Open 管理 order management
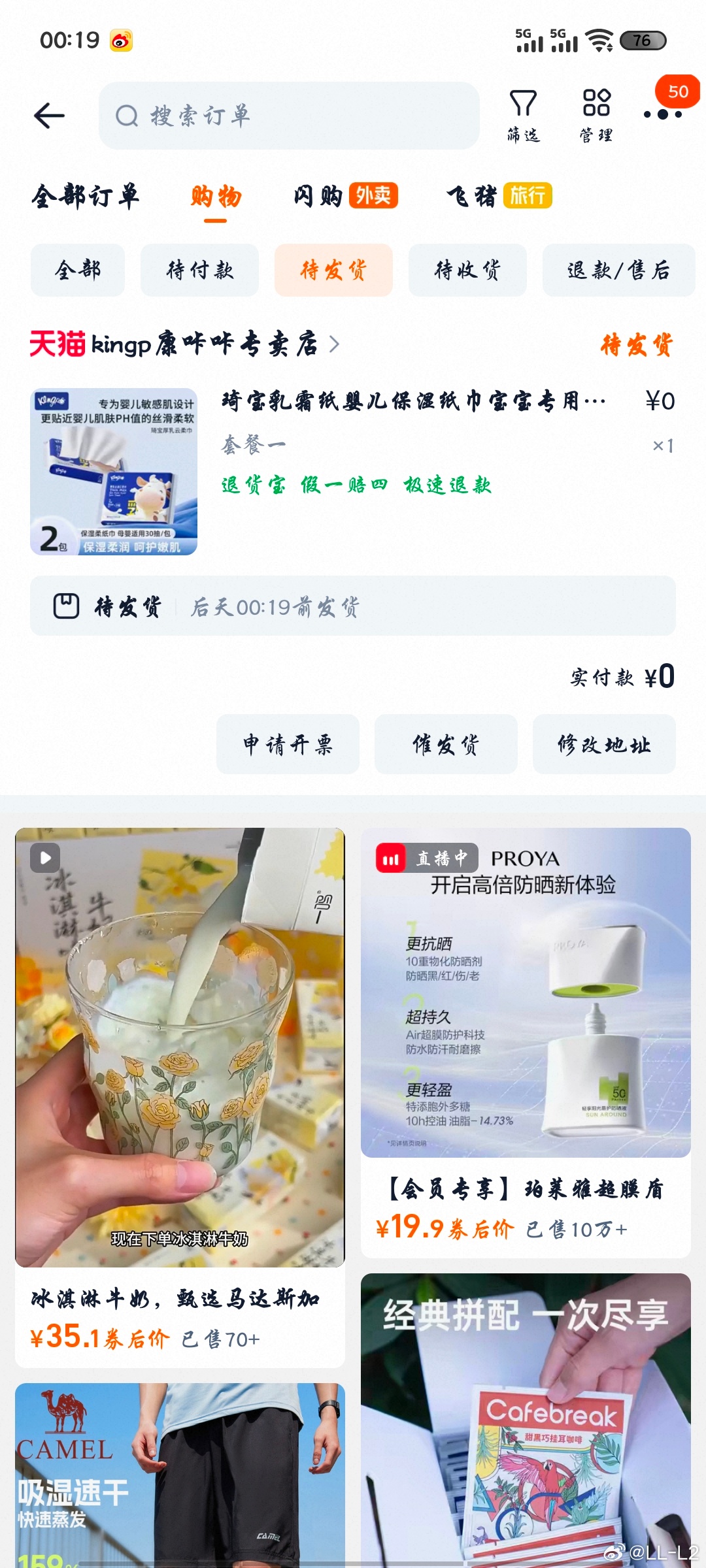 pos(596,116)
